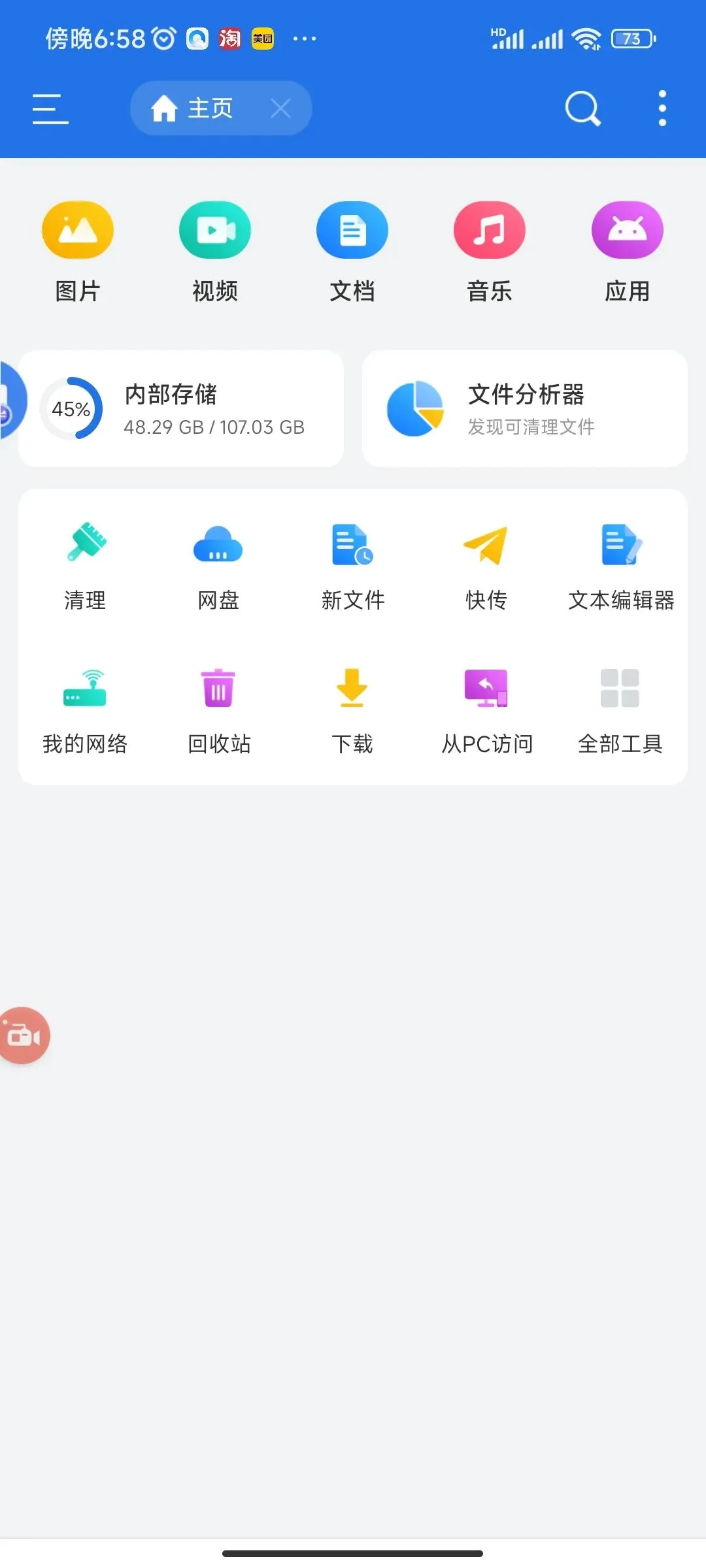Image resolution: width=706 pixels, height=1568 pixels.
Task: Show 全部工具
Action: (x=620, y=710)
